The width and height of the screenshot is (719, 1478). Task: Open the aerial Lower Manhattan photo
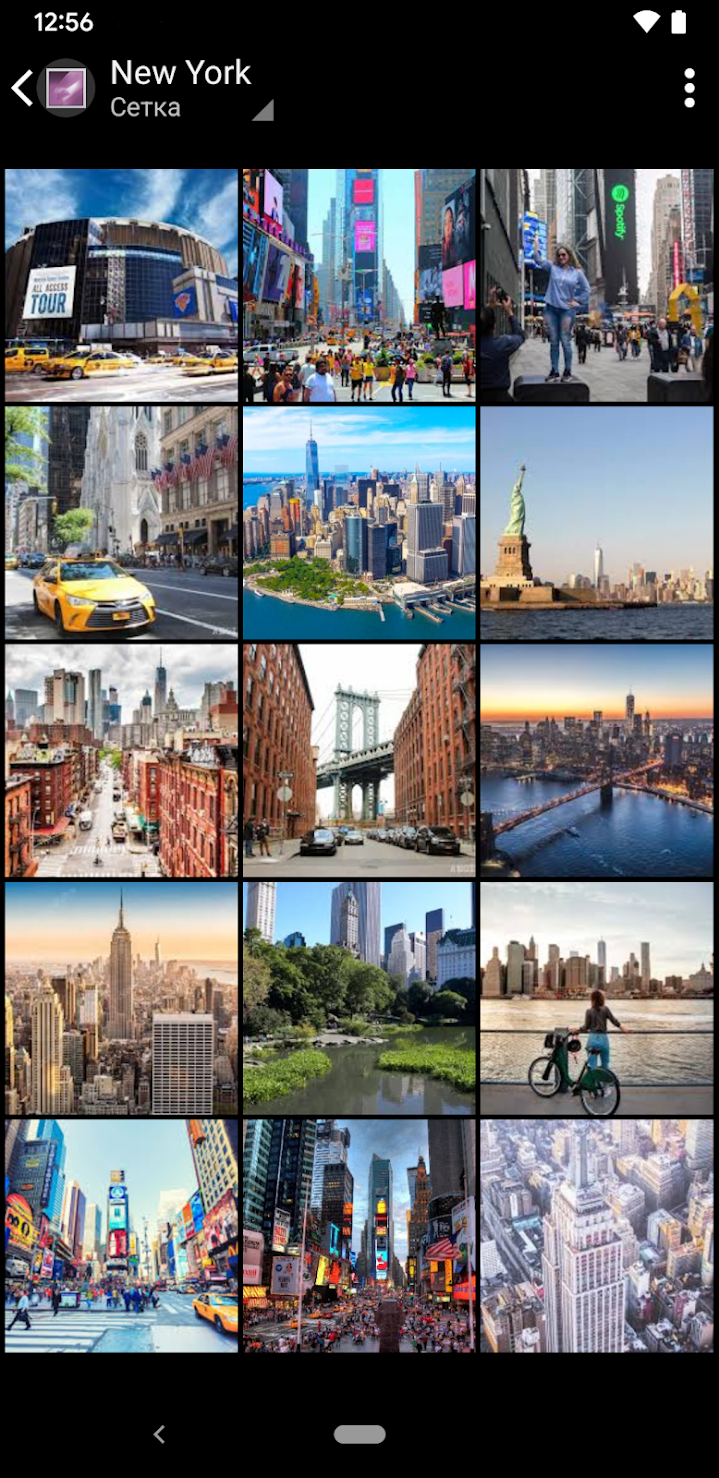pos(359,522)
